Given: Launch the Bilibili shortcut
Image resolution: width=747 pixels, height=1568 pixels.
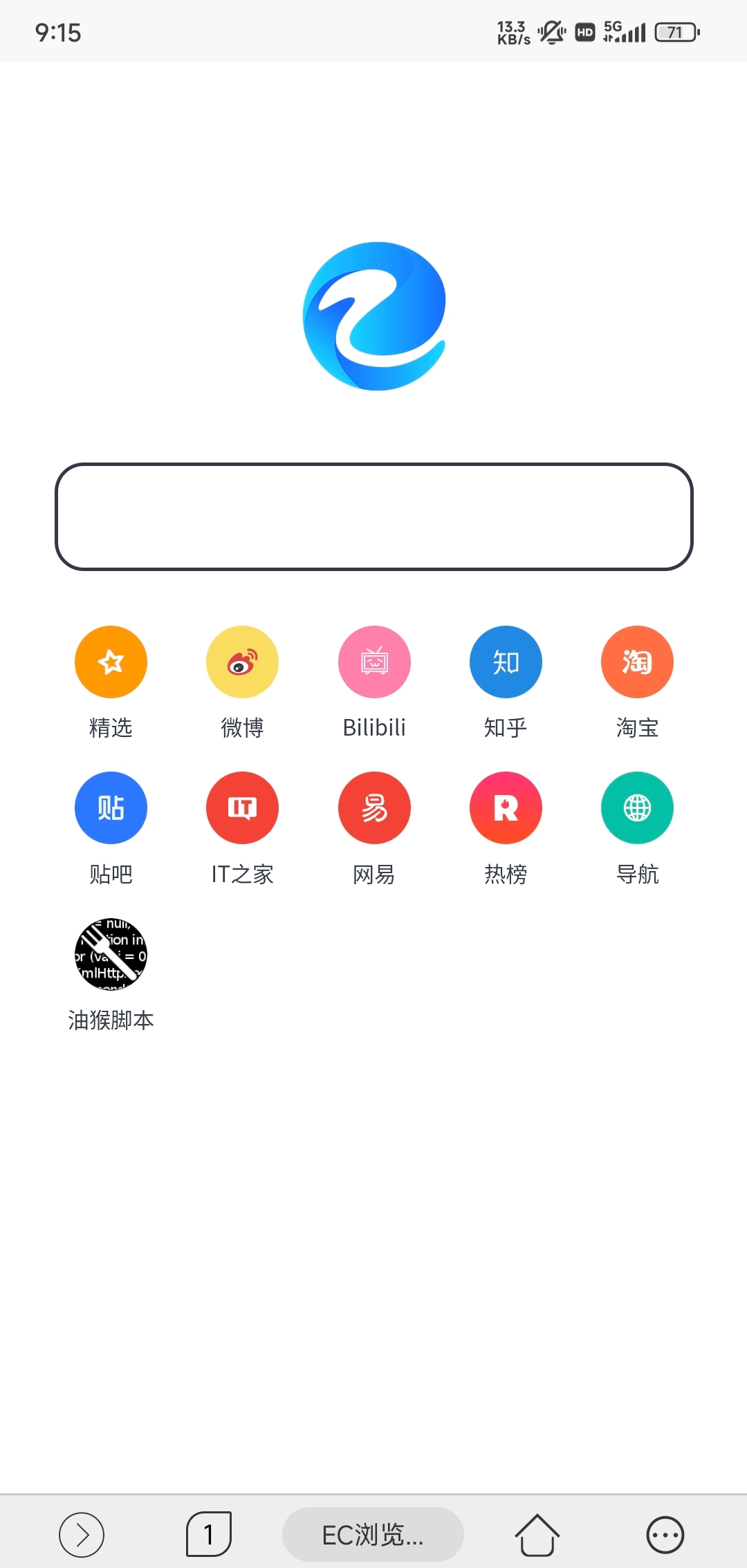Looking at the screenshot, I should pyautogui.click(x=374, y=662).
